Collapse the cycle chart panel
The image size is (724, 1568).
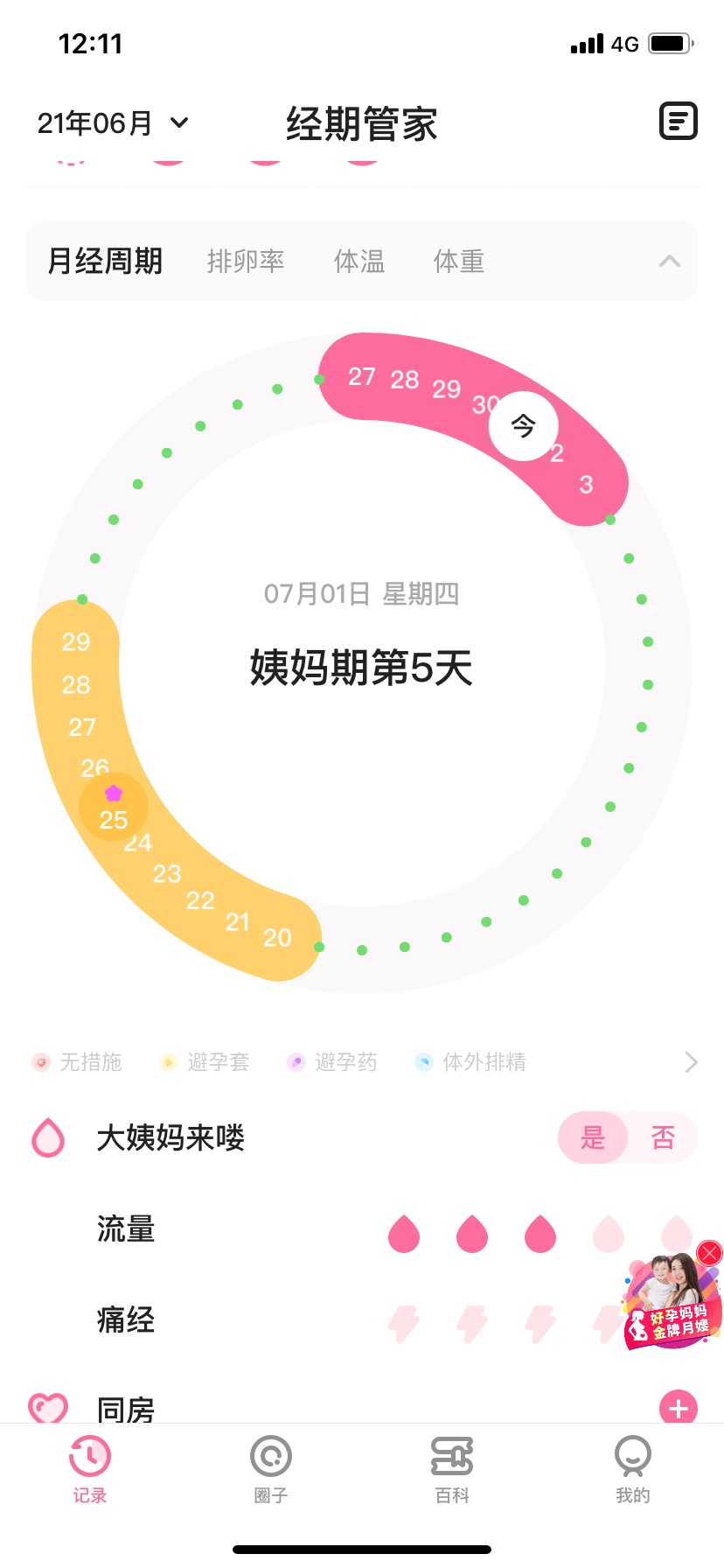pos(669,261)
